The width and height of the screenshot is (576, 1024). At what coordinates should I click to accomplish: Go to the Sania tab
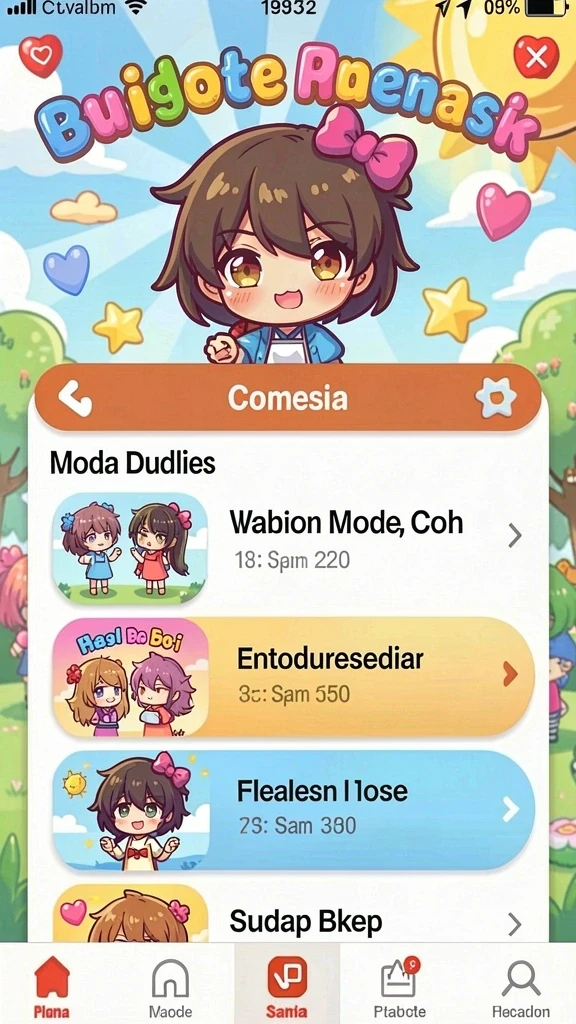(287, 985)
